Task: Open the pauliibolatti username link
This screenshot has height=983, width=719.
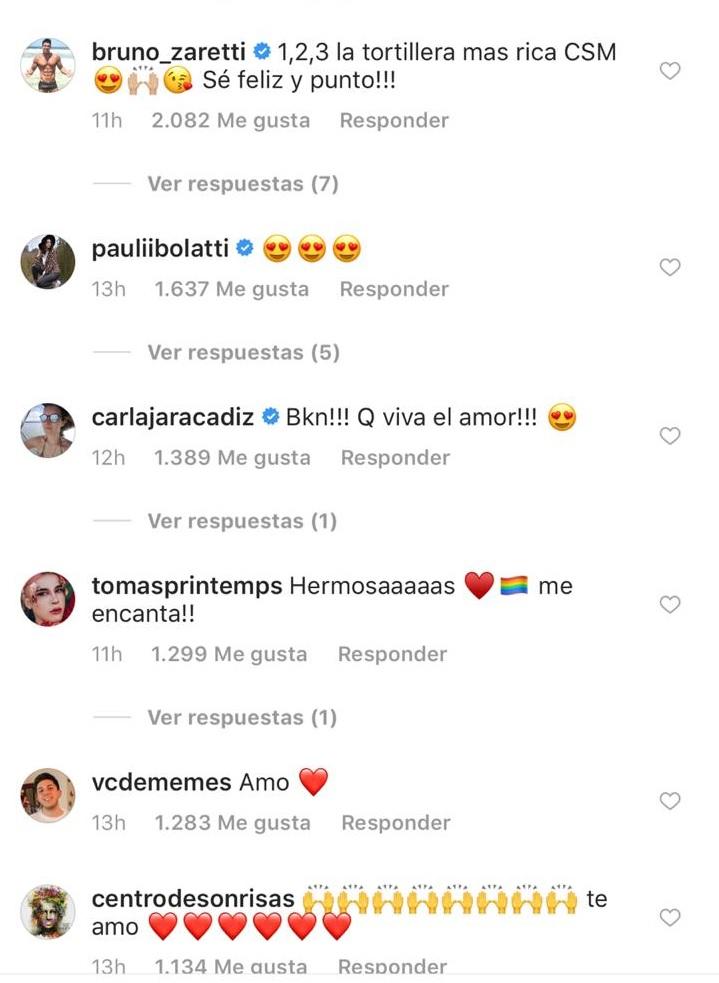Action: [x=162, y=250]
